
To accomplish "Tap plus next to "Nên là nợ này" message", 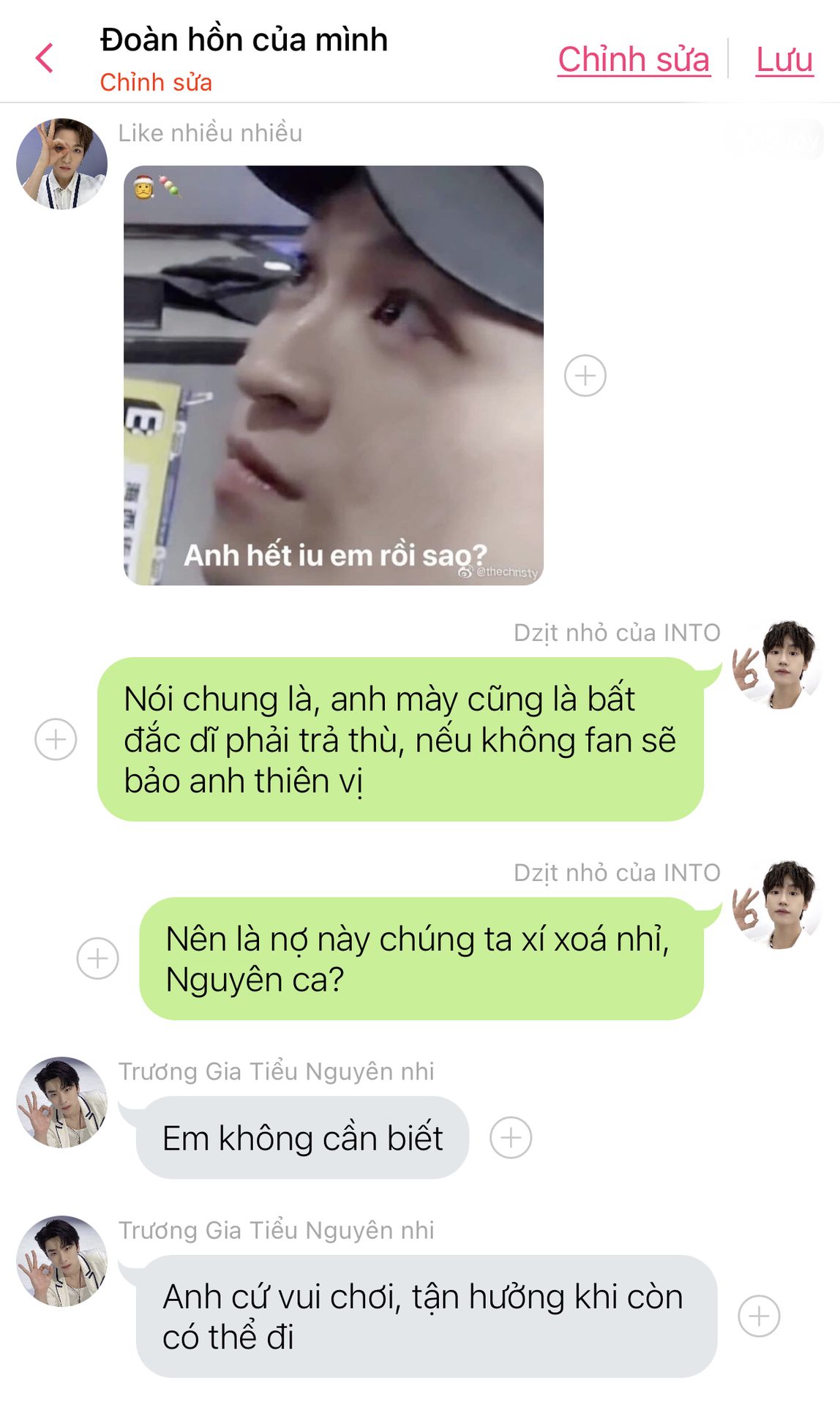I will point(98,958).
